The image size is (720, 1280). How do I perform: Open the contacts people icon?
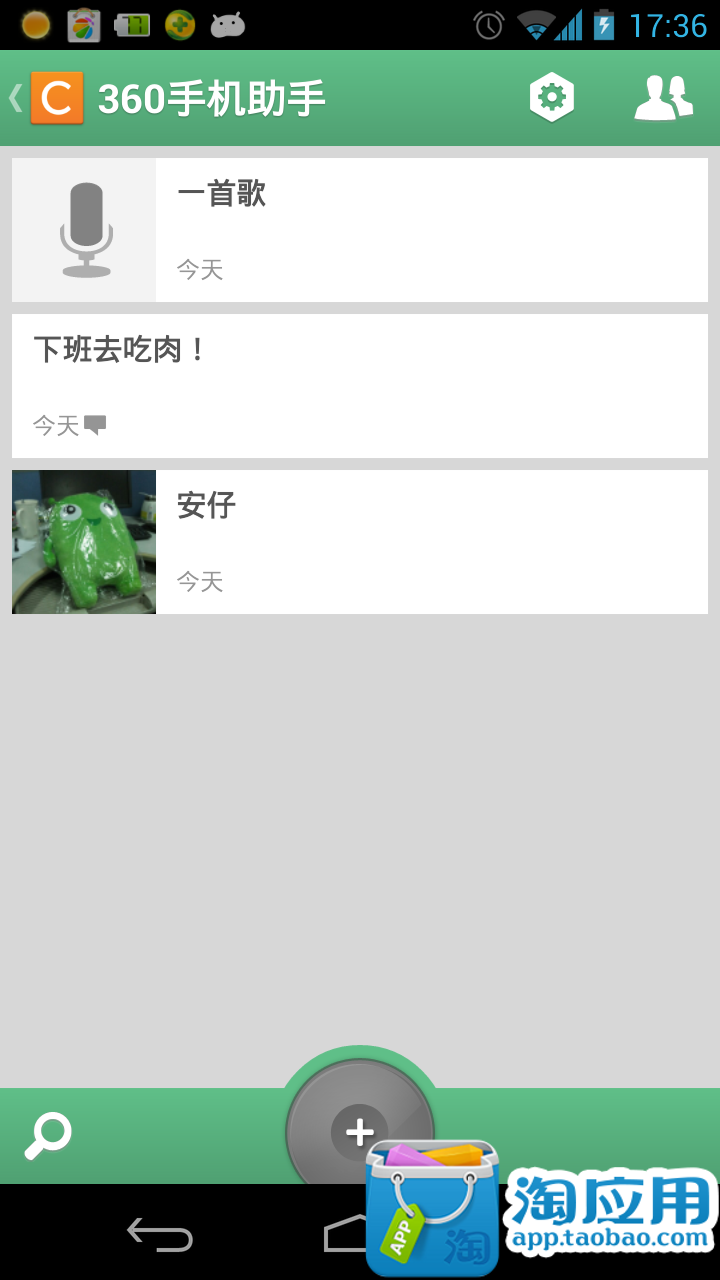664,98
